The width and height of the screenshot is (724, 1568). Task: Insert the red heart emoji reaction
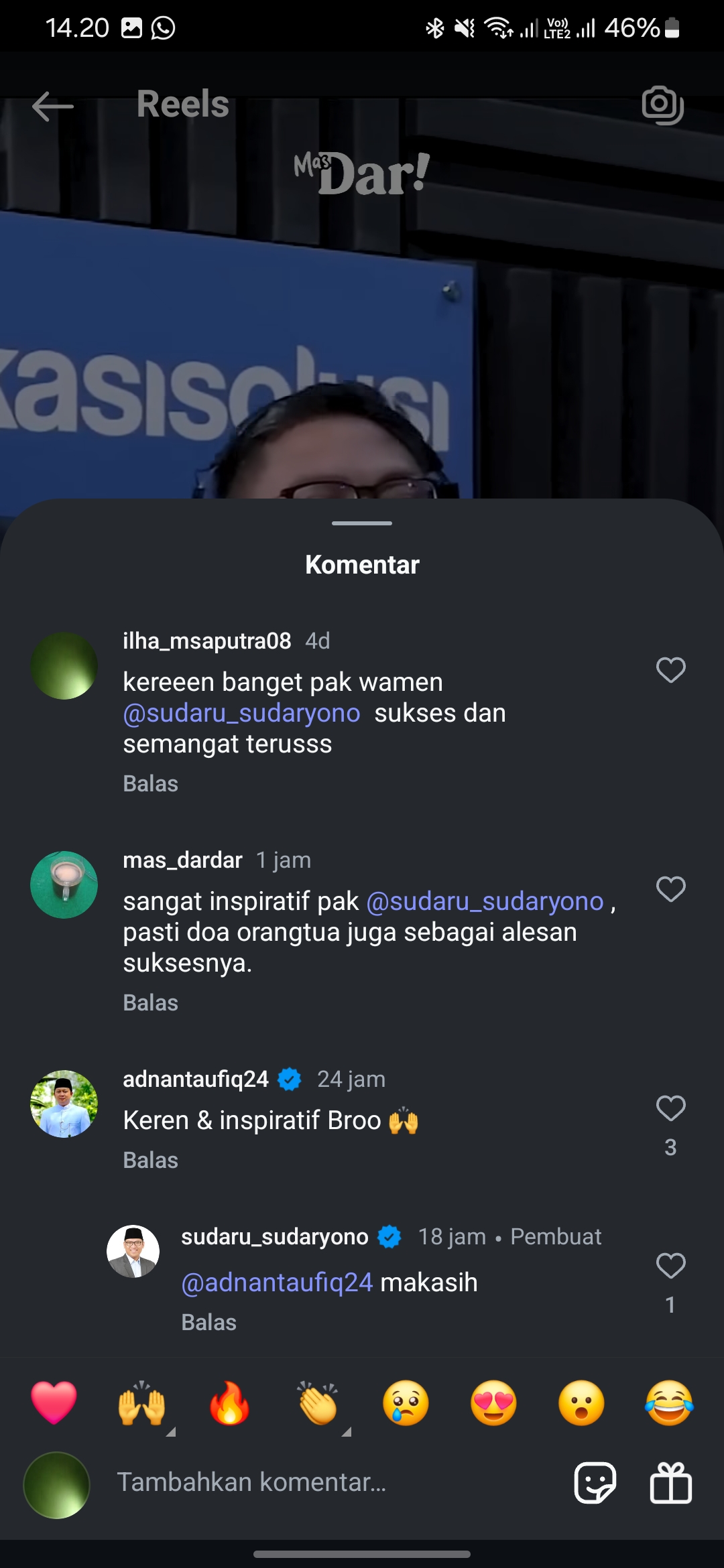tap(54, 1402)
